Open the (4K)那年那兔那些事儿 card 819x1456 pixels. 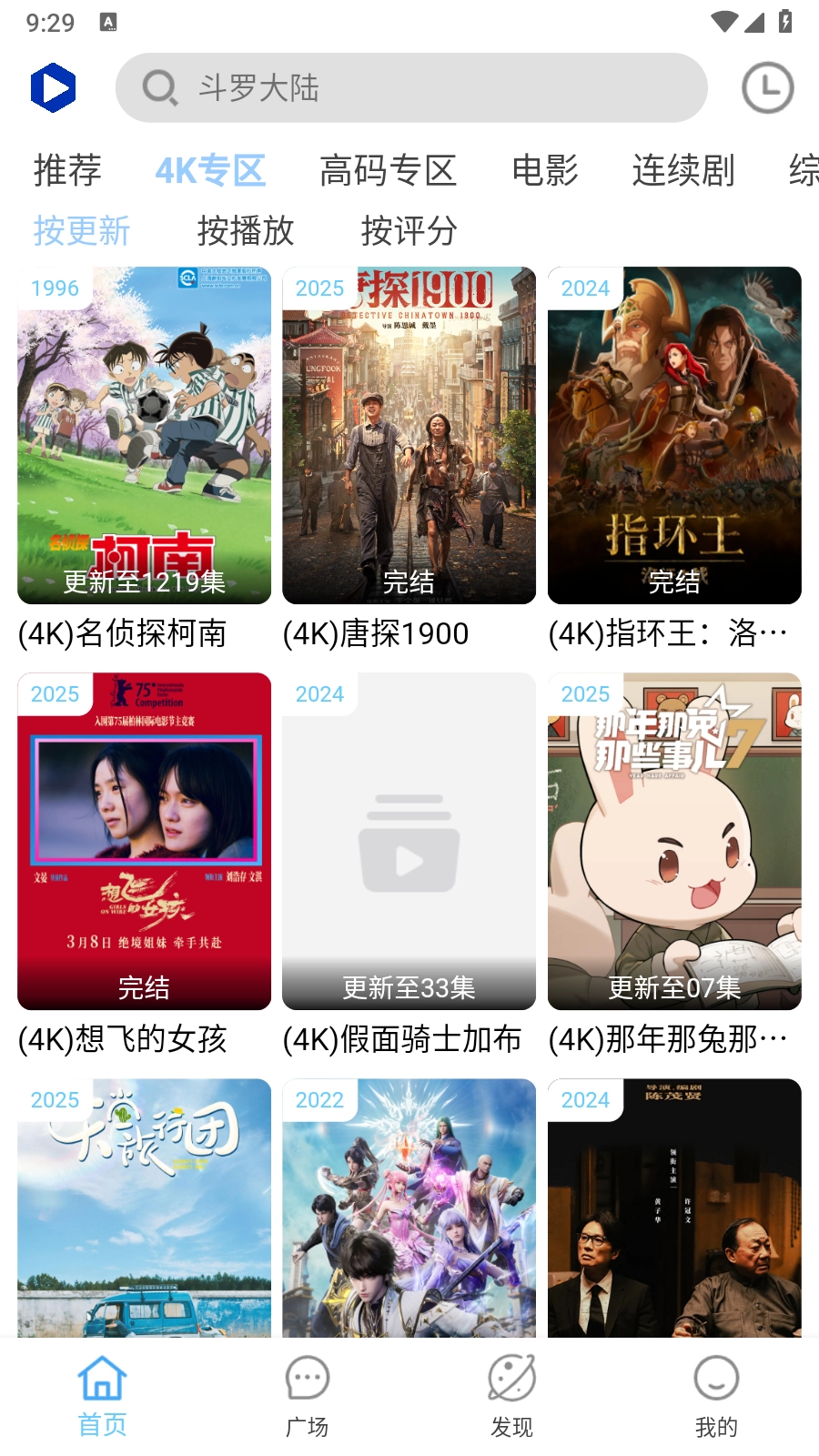[x=674, y=842]
